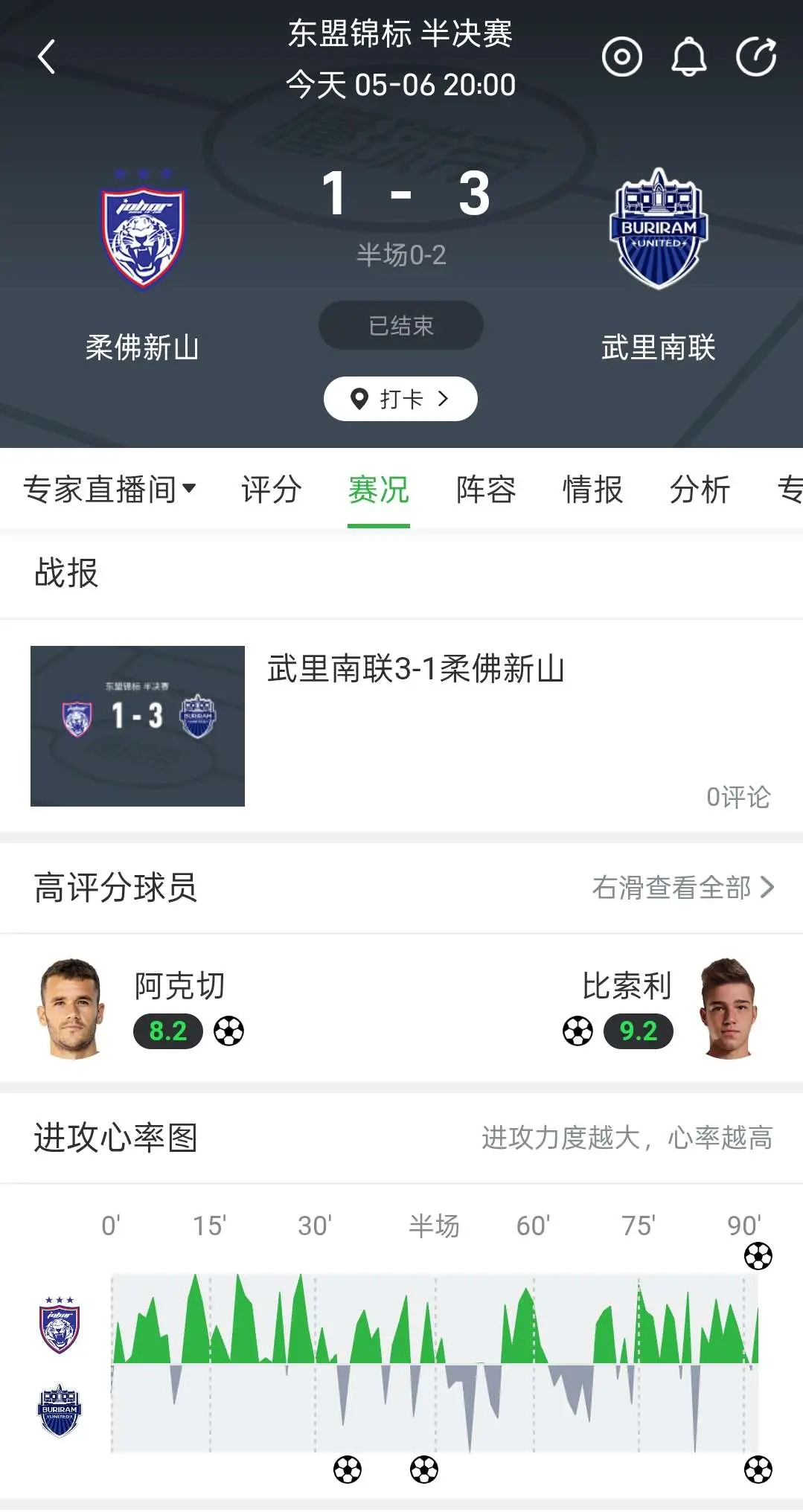803x1512 pixels.
Task: Open the 武里南联 team page
Action: tap(659, 264)
